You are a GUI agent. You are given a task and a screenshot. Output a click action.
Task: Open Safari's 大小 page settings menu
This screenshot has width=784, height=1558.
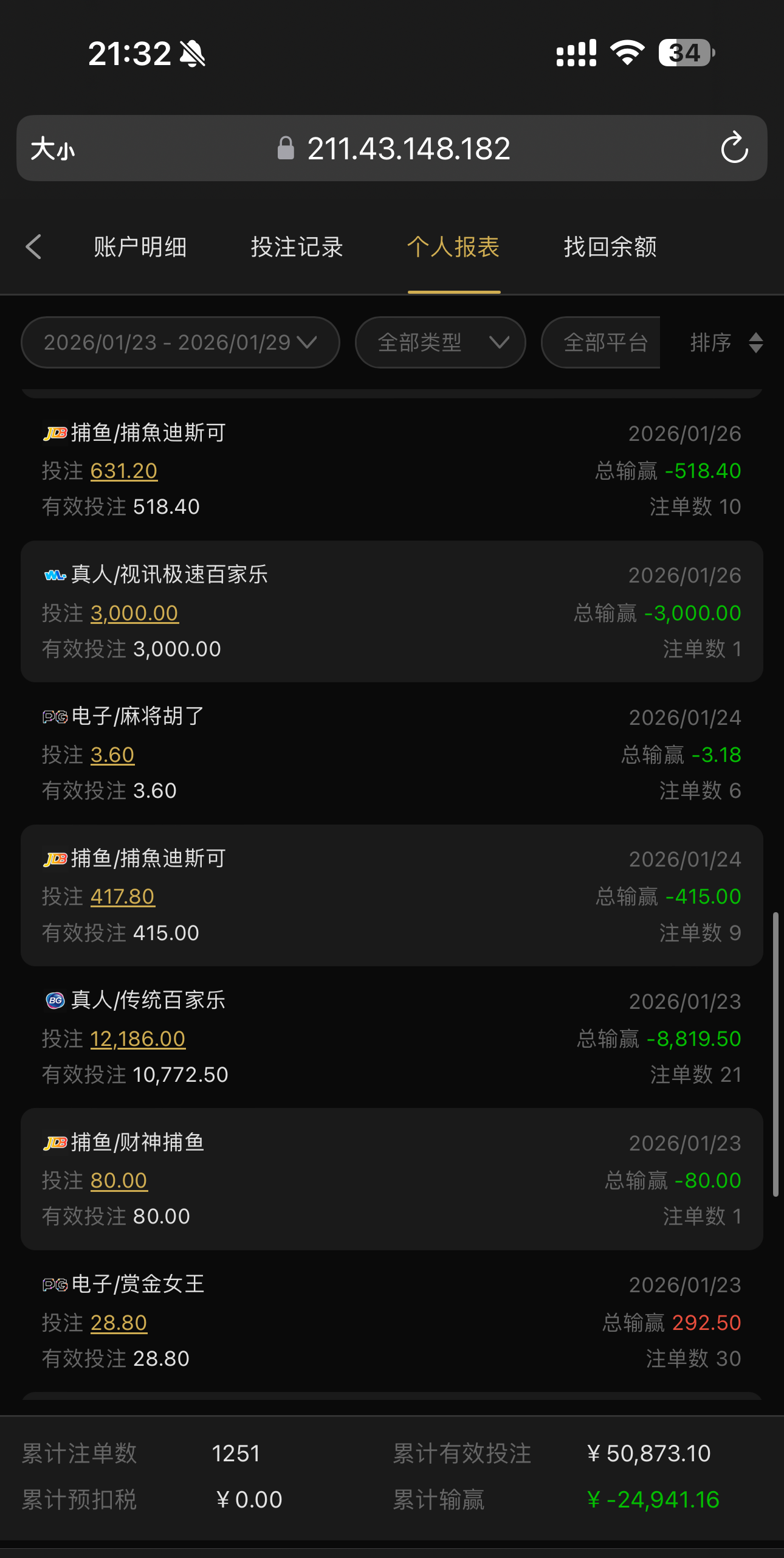point(53,148)
